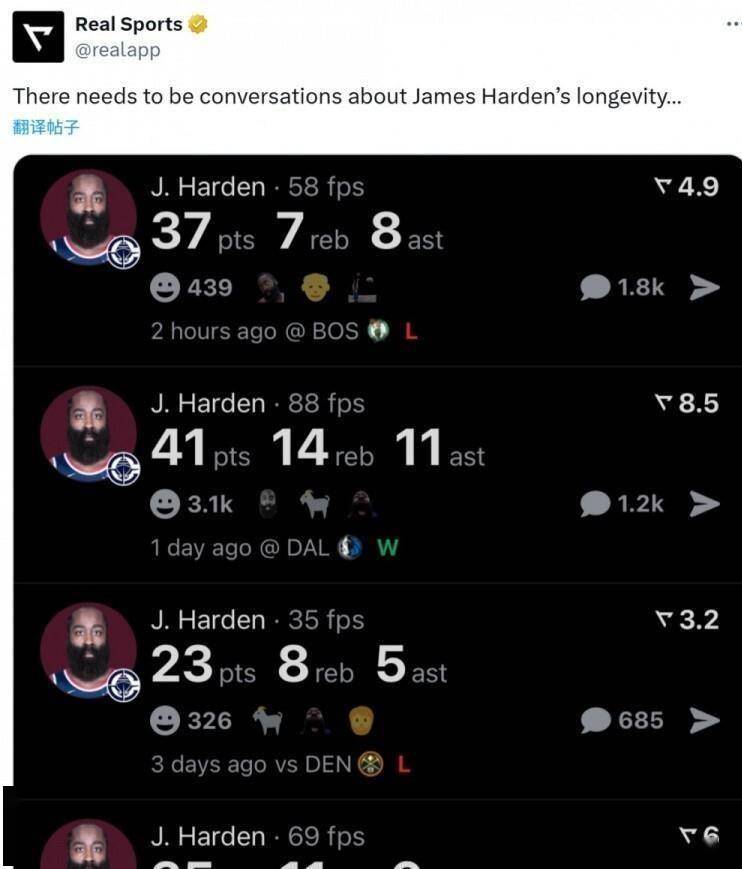Tap the 翻译帖子 translate link
The image size is (742, 869).
click(x=45, y=127)
